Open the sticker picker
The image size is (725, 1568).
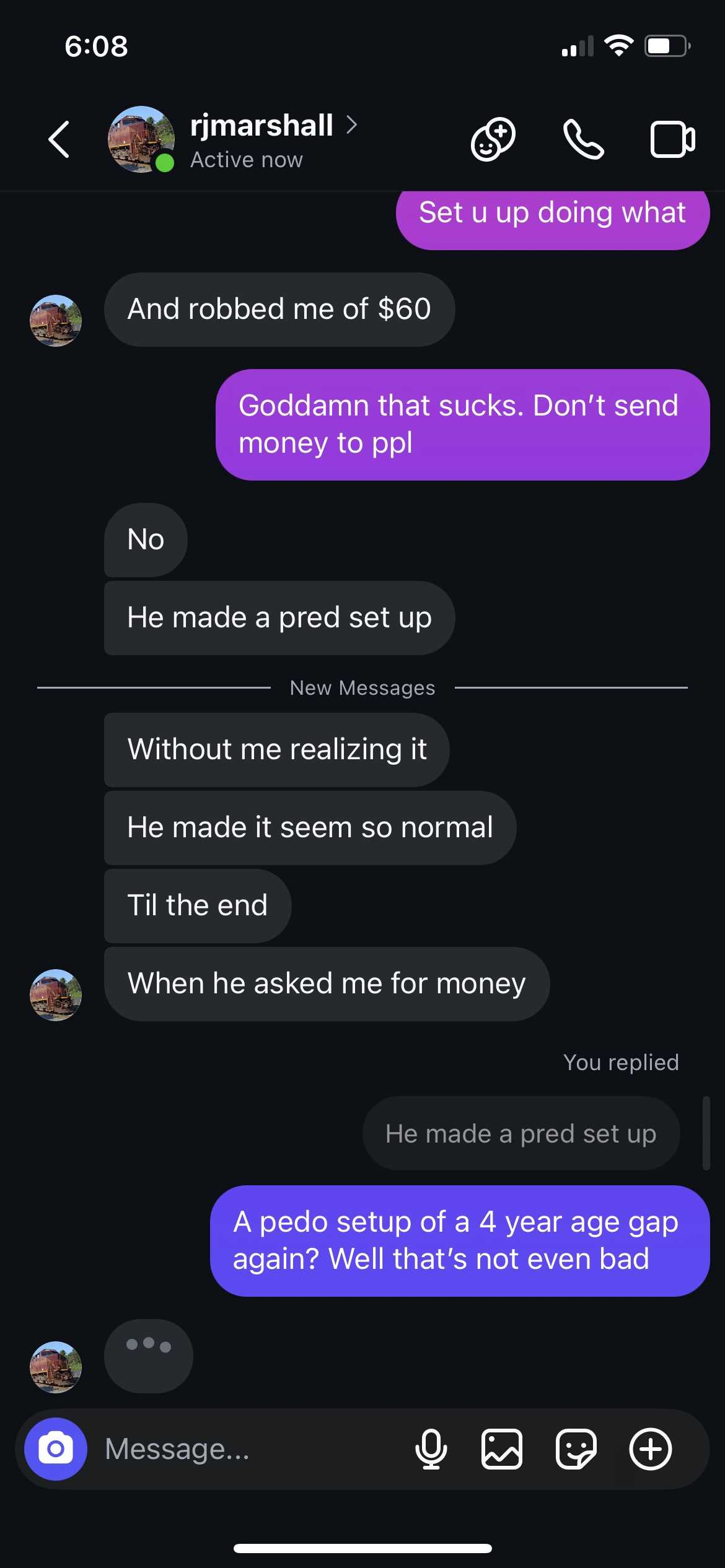pyautogui.click(x=576, y=1449)
